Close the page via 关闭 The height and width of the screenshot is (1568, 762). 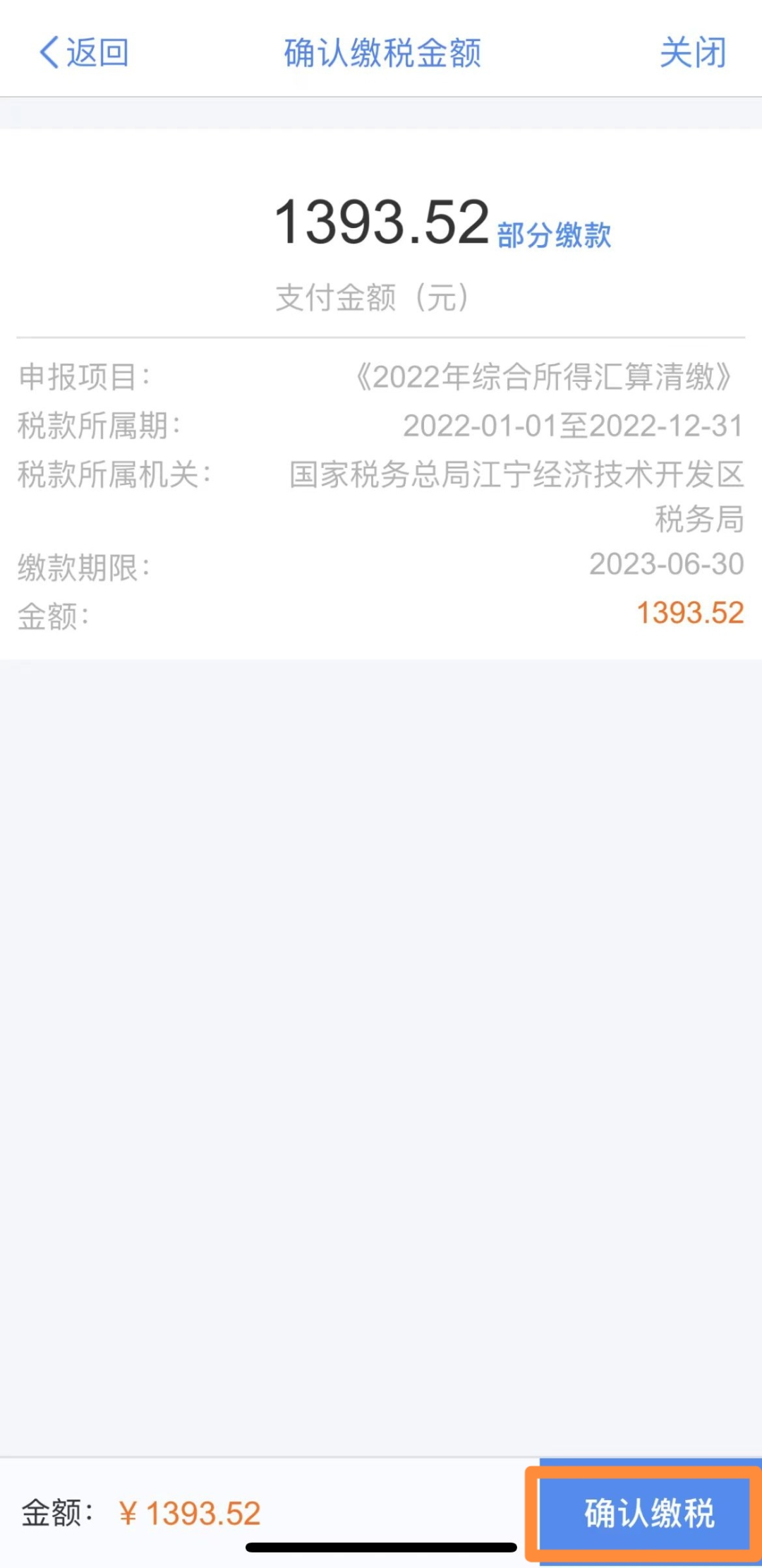tap(692, 53)
